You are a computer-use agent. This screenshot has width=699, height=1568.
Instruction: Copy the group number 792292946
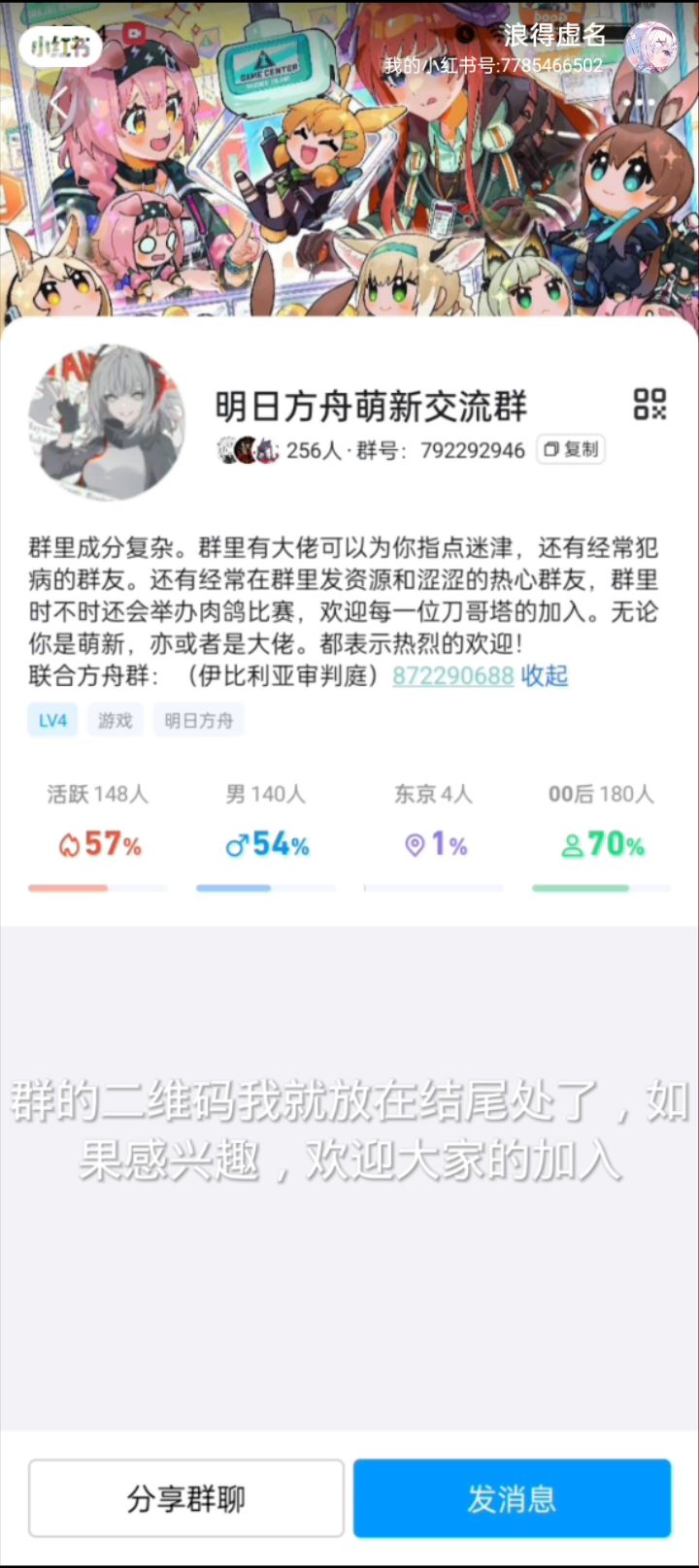(x=571, y=449)
